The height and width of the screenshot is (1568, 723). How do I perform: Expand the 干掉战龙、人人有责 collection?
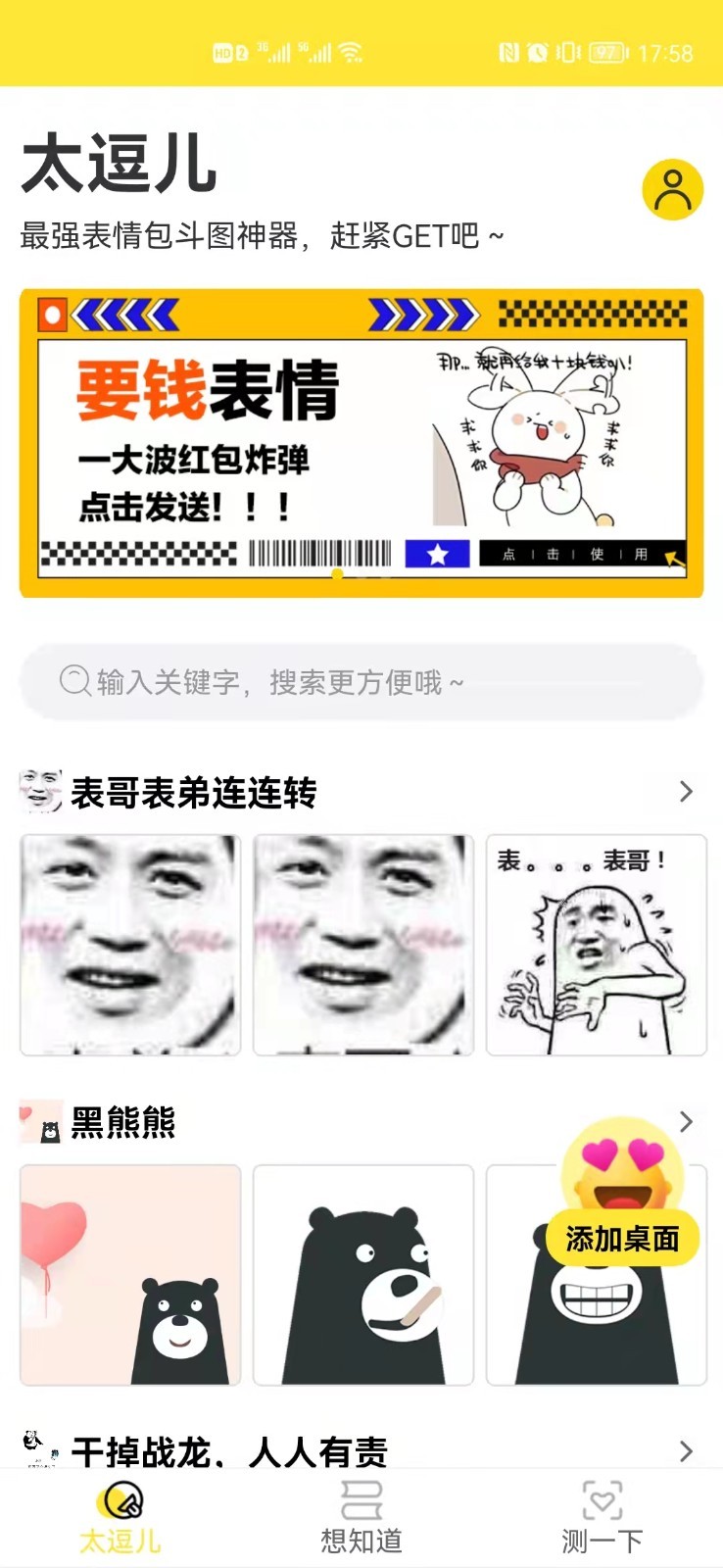(x=686, y=1451)
